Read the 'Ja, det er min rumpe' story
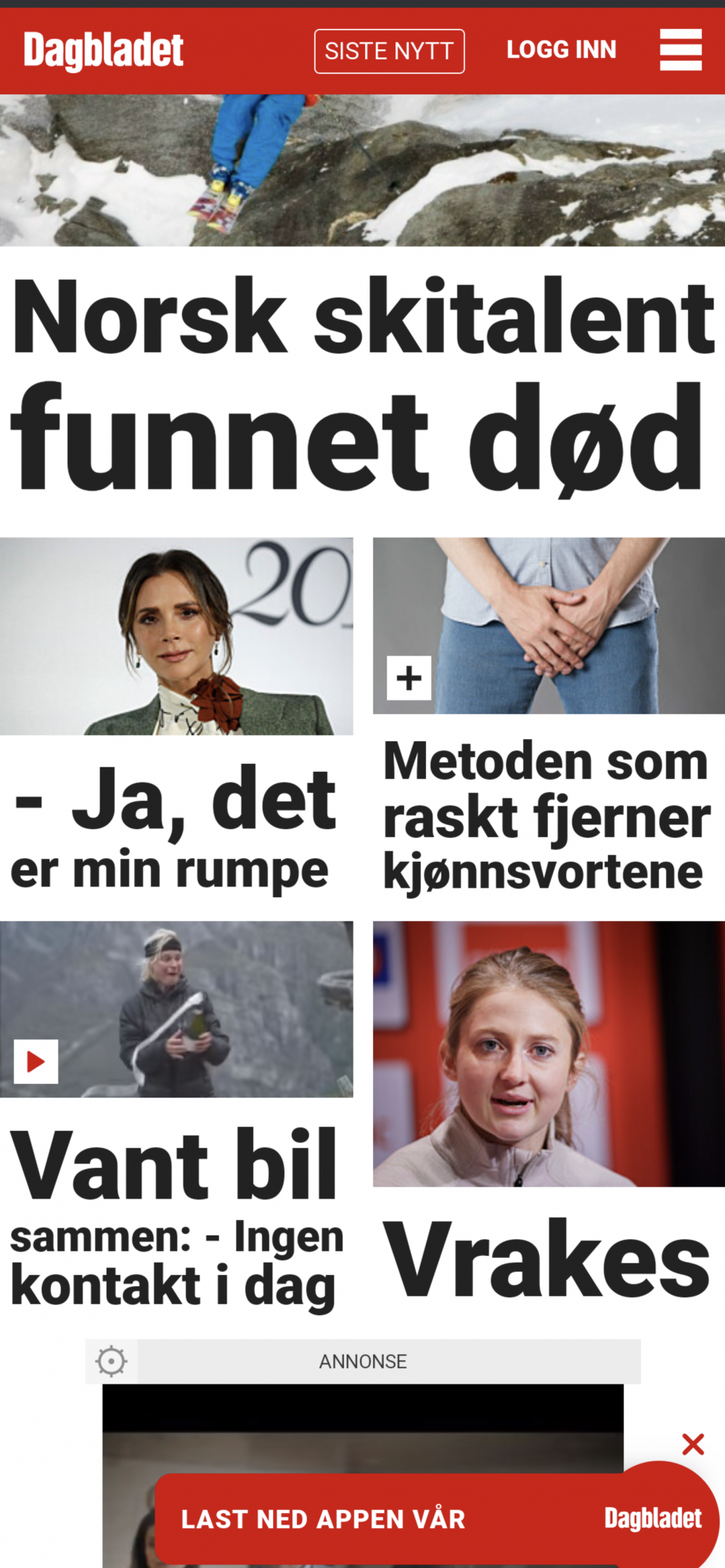 pyautogui.click(x=174, y=828)
